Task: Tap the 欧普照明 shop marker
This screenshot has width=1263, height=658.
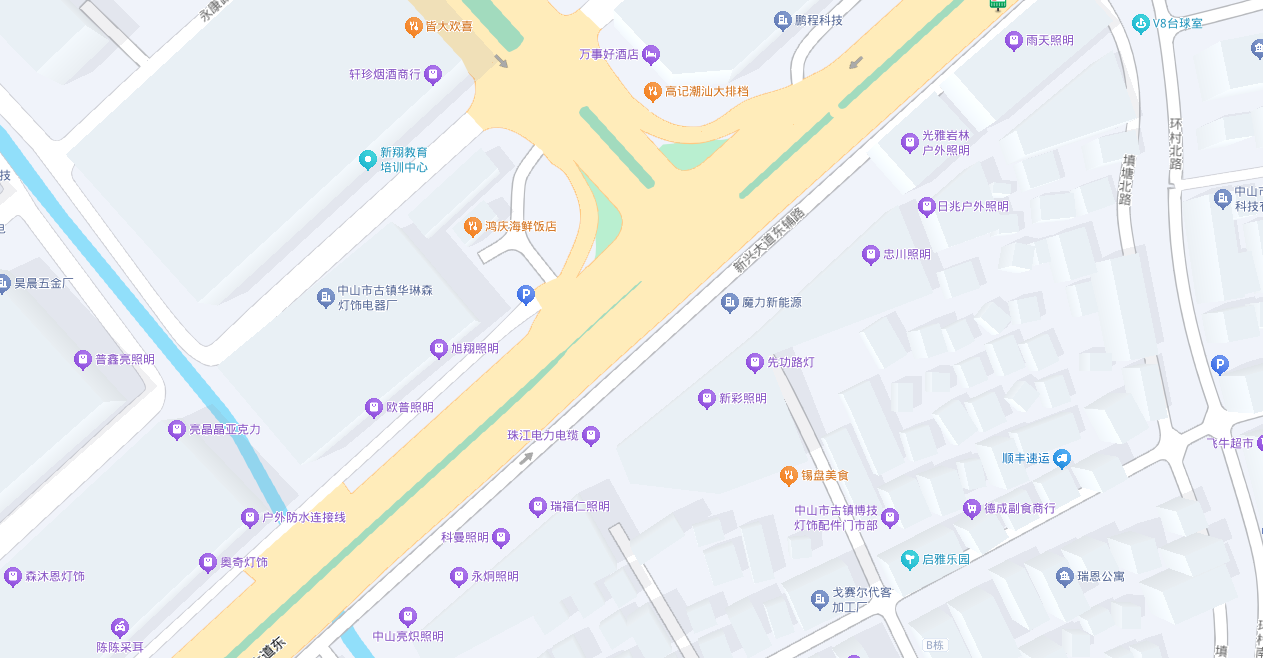Action: click(x=373, y=408)
